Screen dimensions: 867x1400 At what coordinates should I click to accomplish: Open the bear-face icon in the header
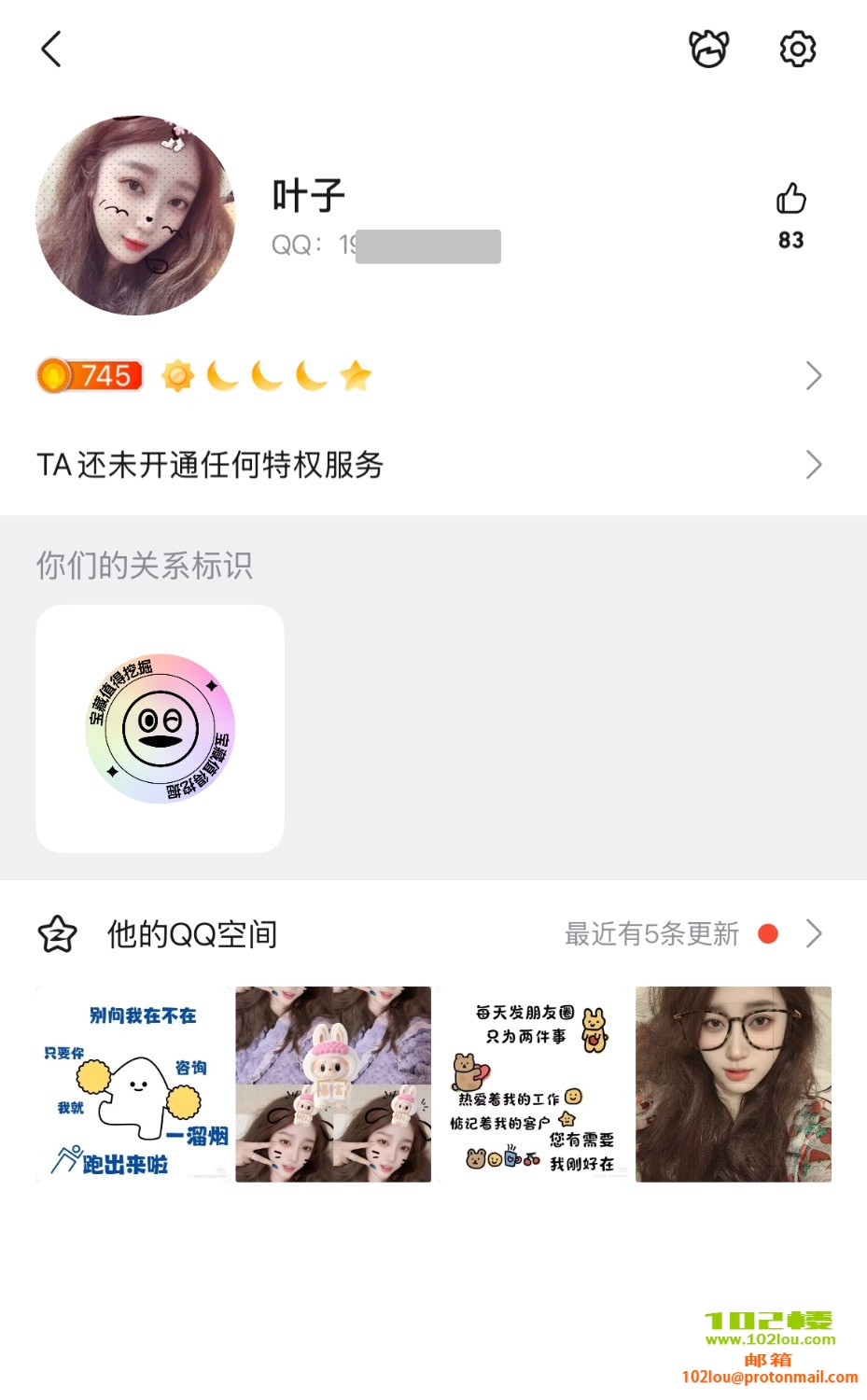click(708, 49)
